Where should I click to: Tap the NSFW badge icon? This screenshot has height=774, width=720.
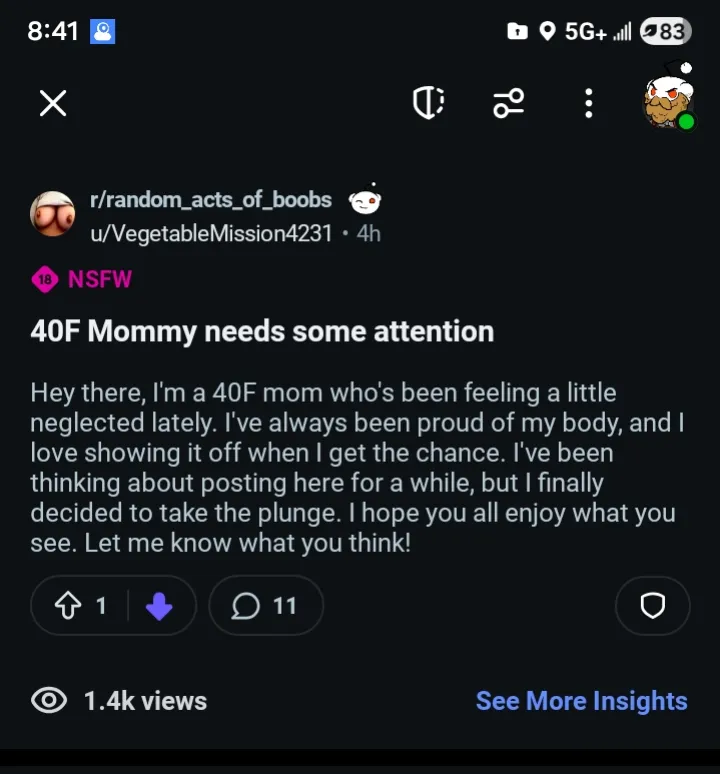[x=45, y=279]
